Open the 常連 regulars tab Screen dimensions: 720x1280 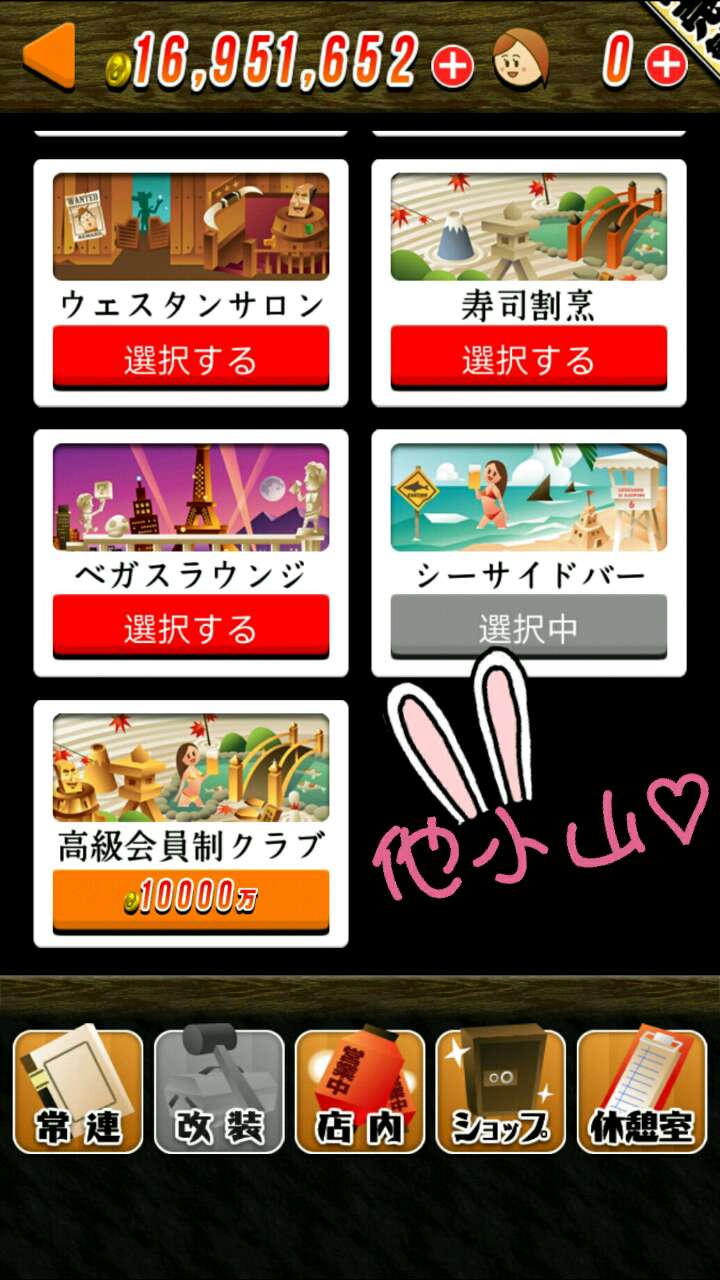pyautogui.click(x=78, y=1091)
